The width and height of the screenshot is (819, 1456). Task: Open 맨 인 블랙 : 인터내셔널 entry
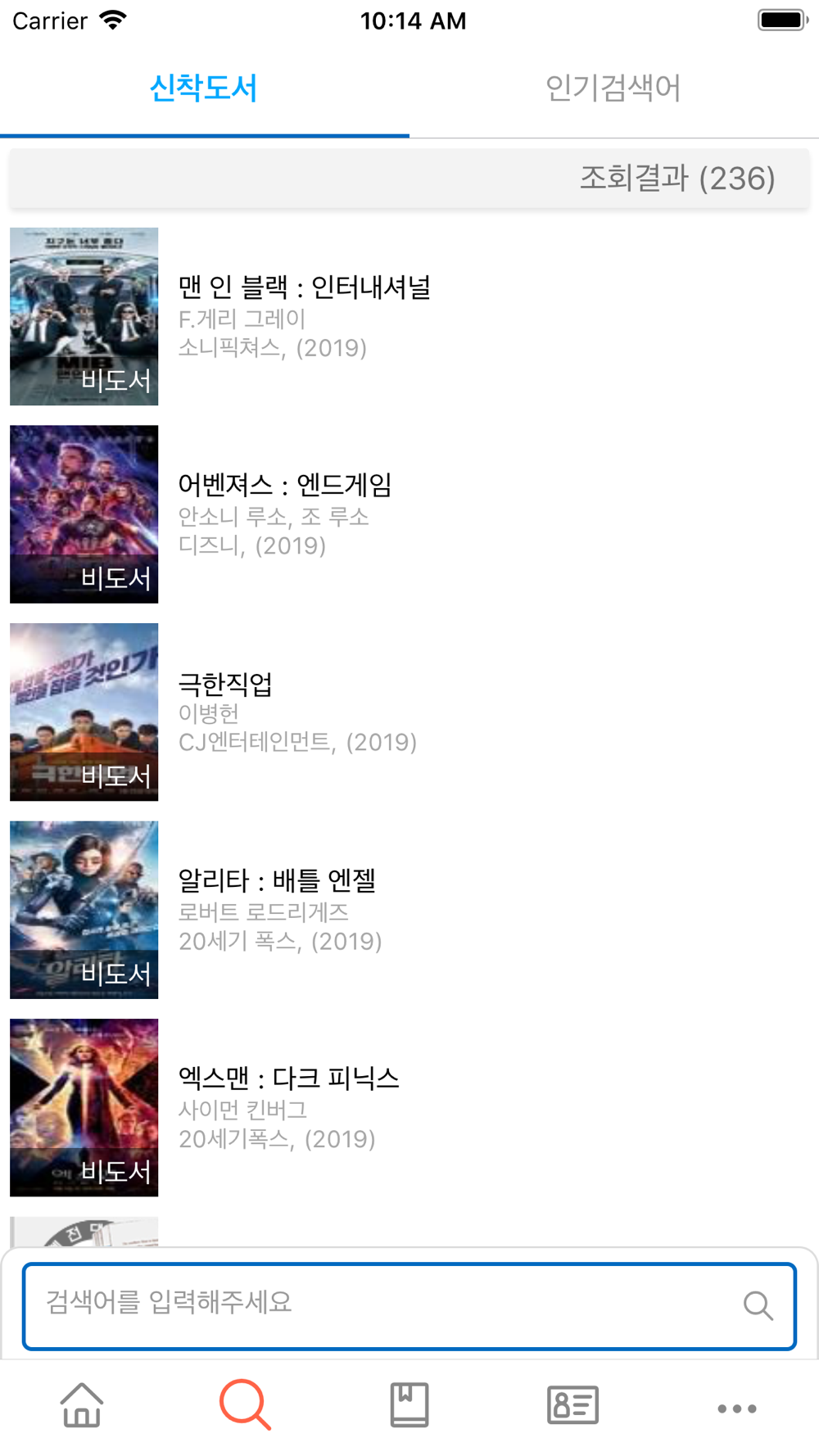coord(409,316)
